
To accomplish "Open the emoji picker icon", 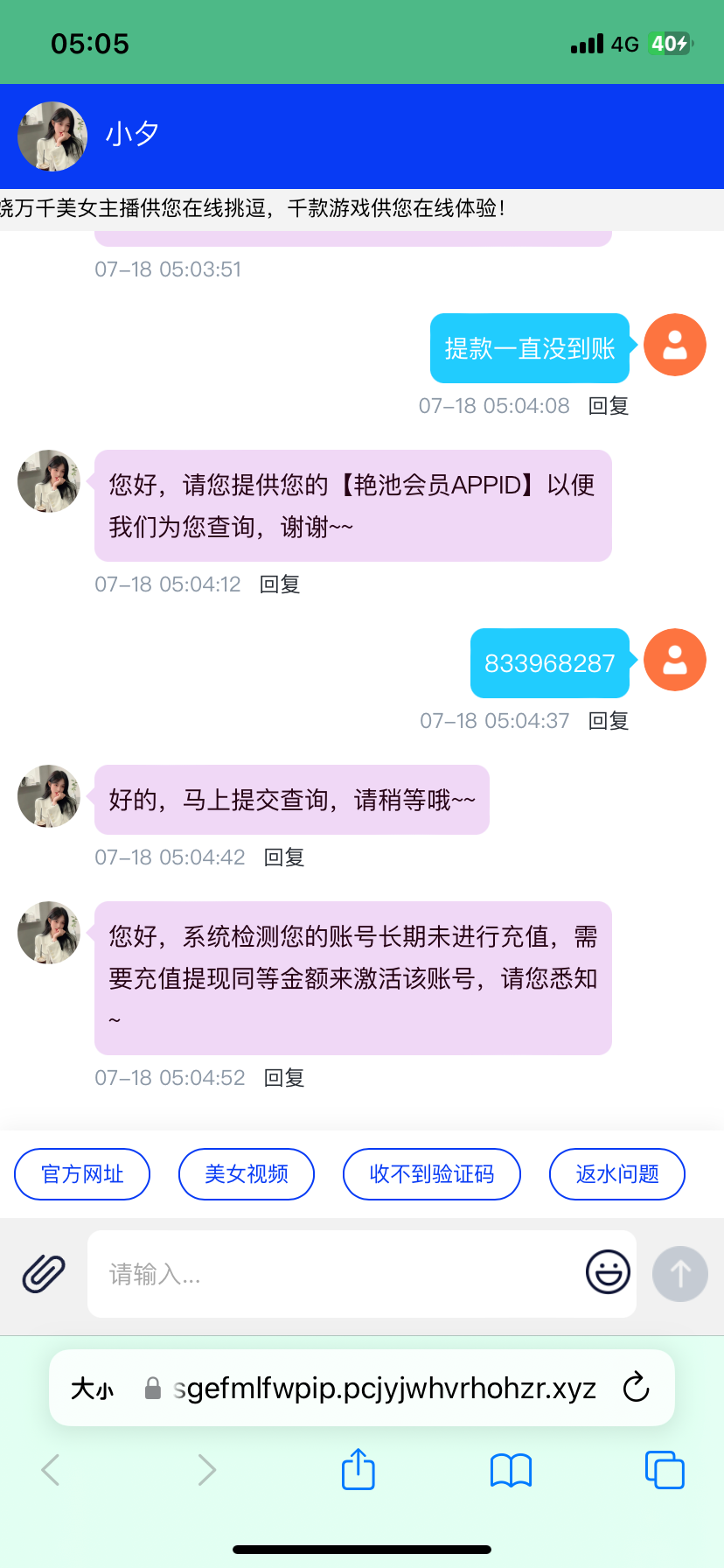I will pyautogui.click(x=607, y=1274).
